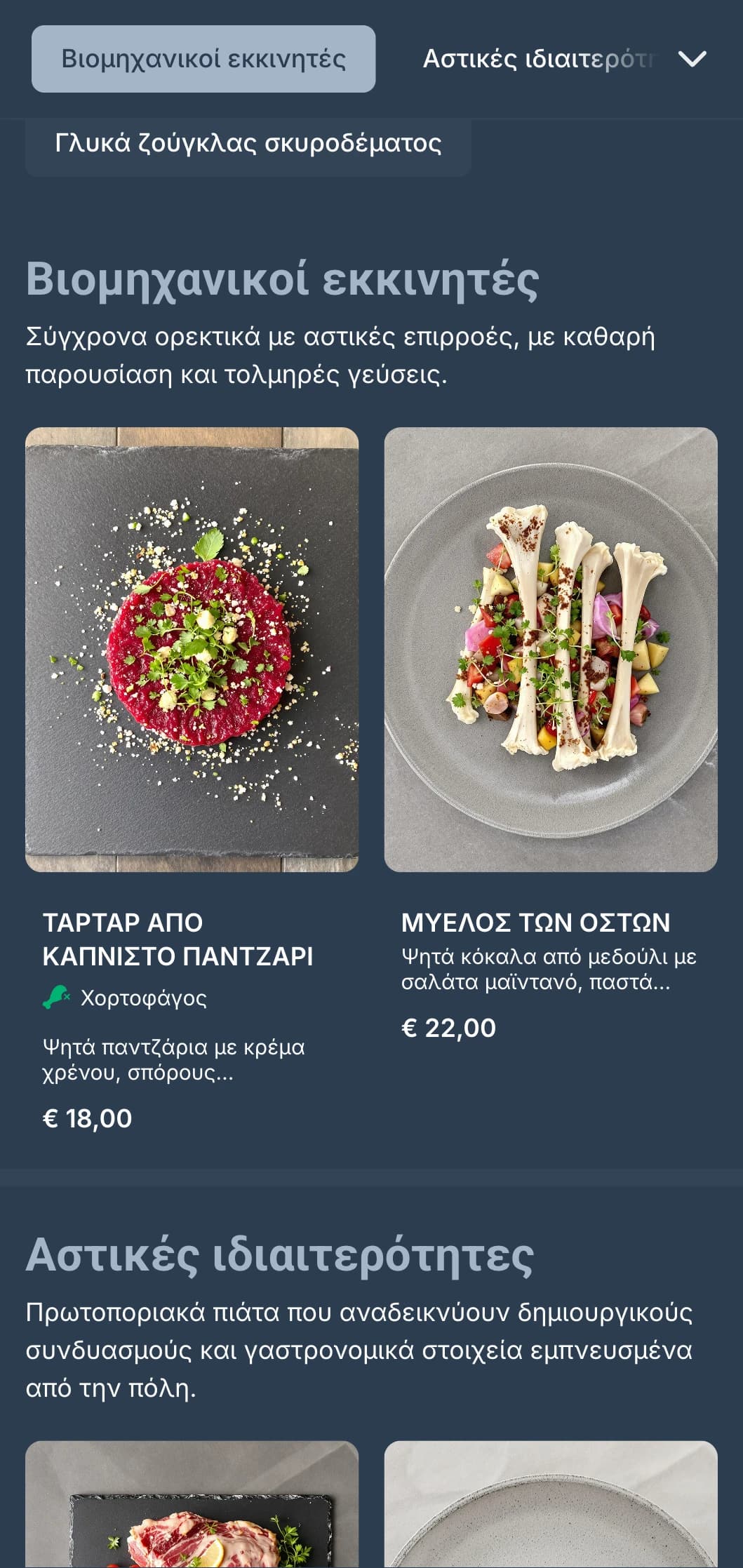The height and width of the screenshot is (1568, 743).
Task: Open the grey speckled plate dish
Action: (x=551, y=1503)
